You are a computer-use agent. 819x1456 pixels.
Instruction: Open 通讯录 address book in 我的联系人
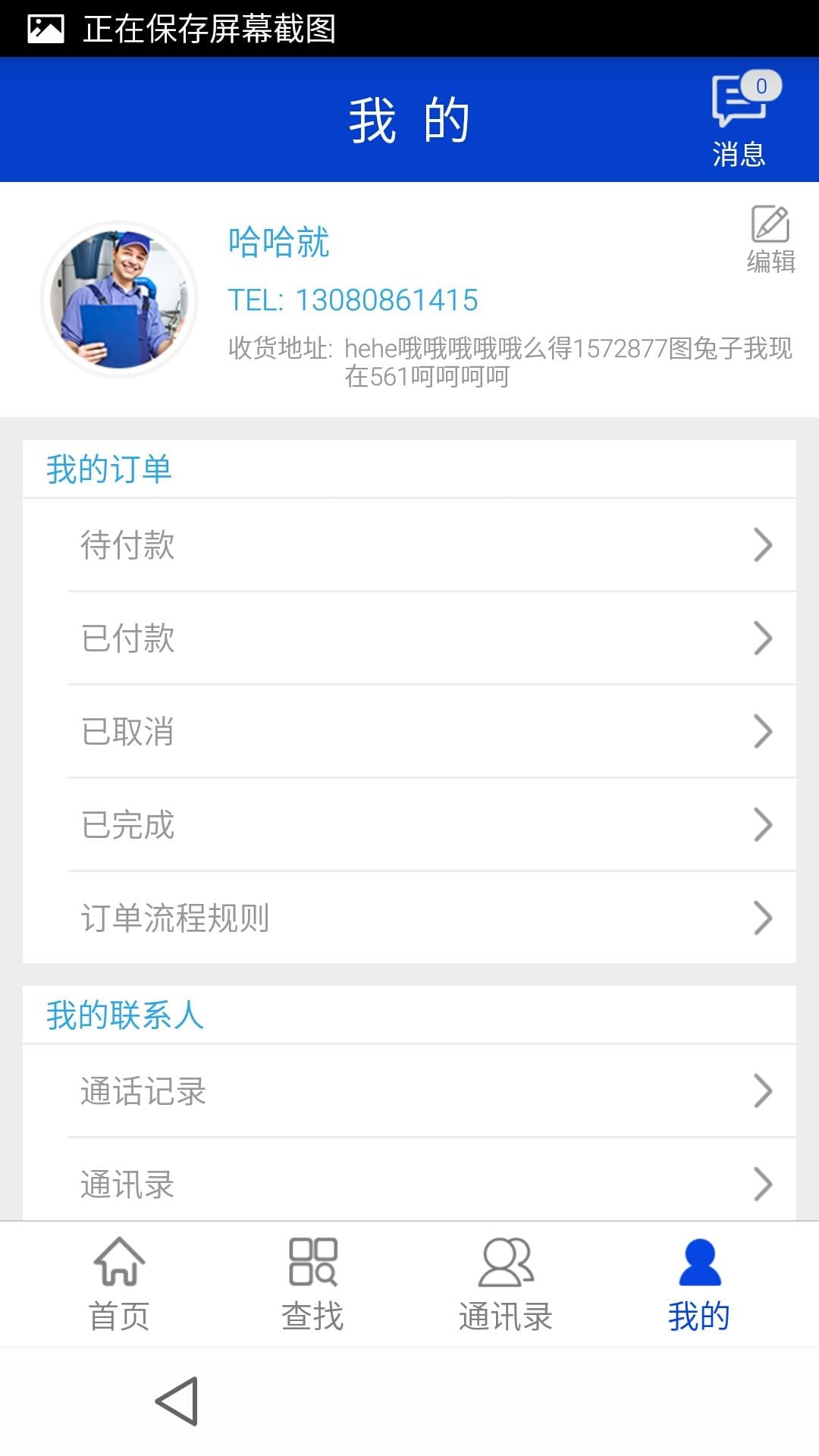tap(409, 1185)
